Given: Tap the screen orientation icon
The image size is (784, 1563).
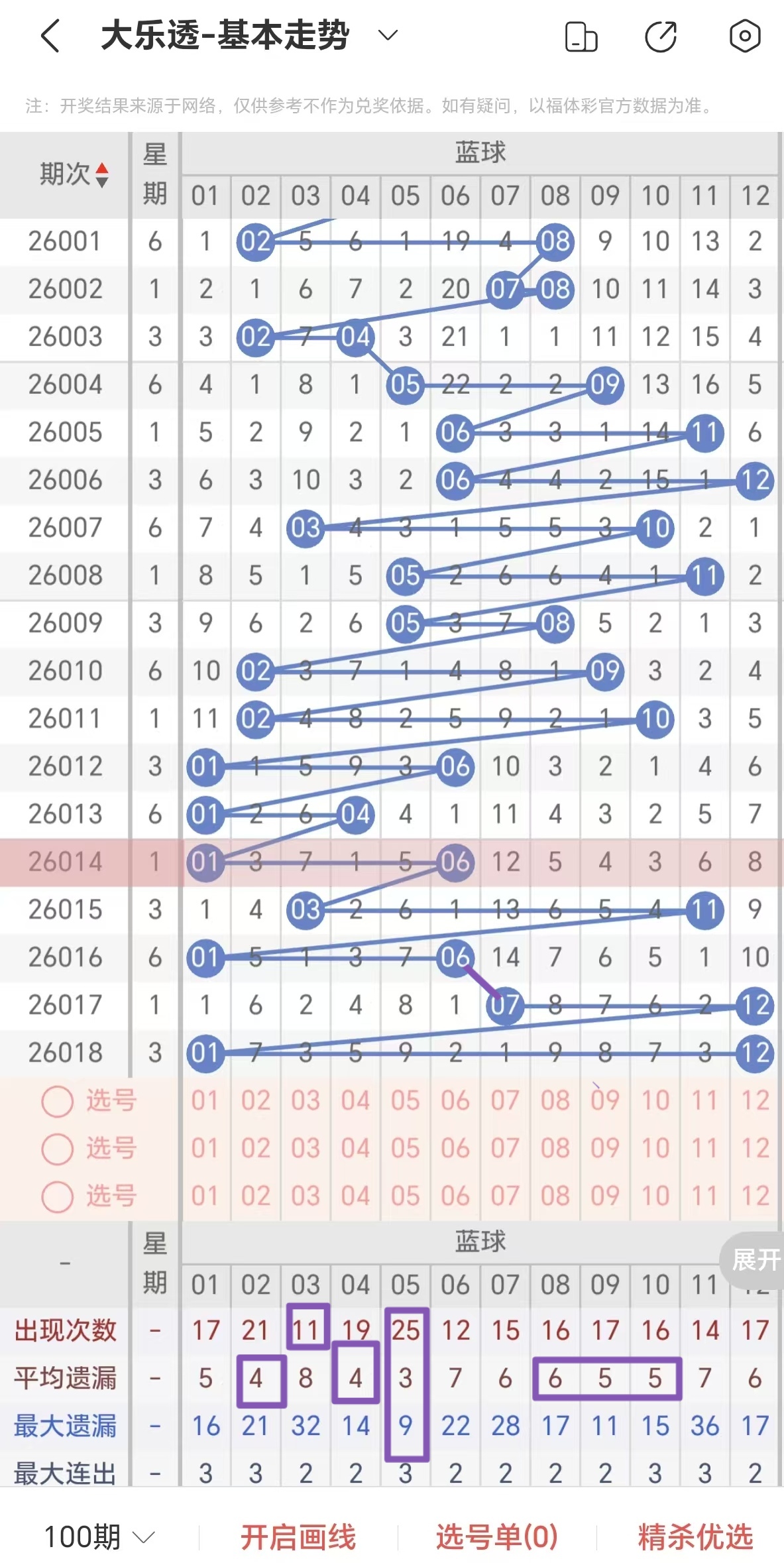Looking at the screenshot, I should tap(581, 36).
